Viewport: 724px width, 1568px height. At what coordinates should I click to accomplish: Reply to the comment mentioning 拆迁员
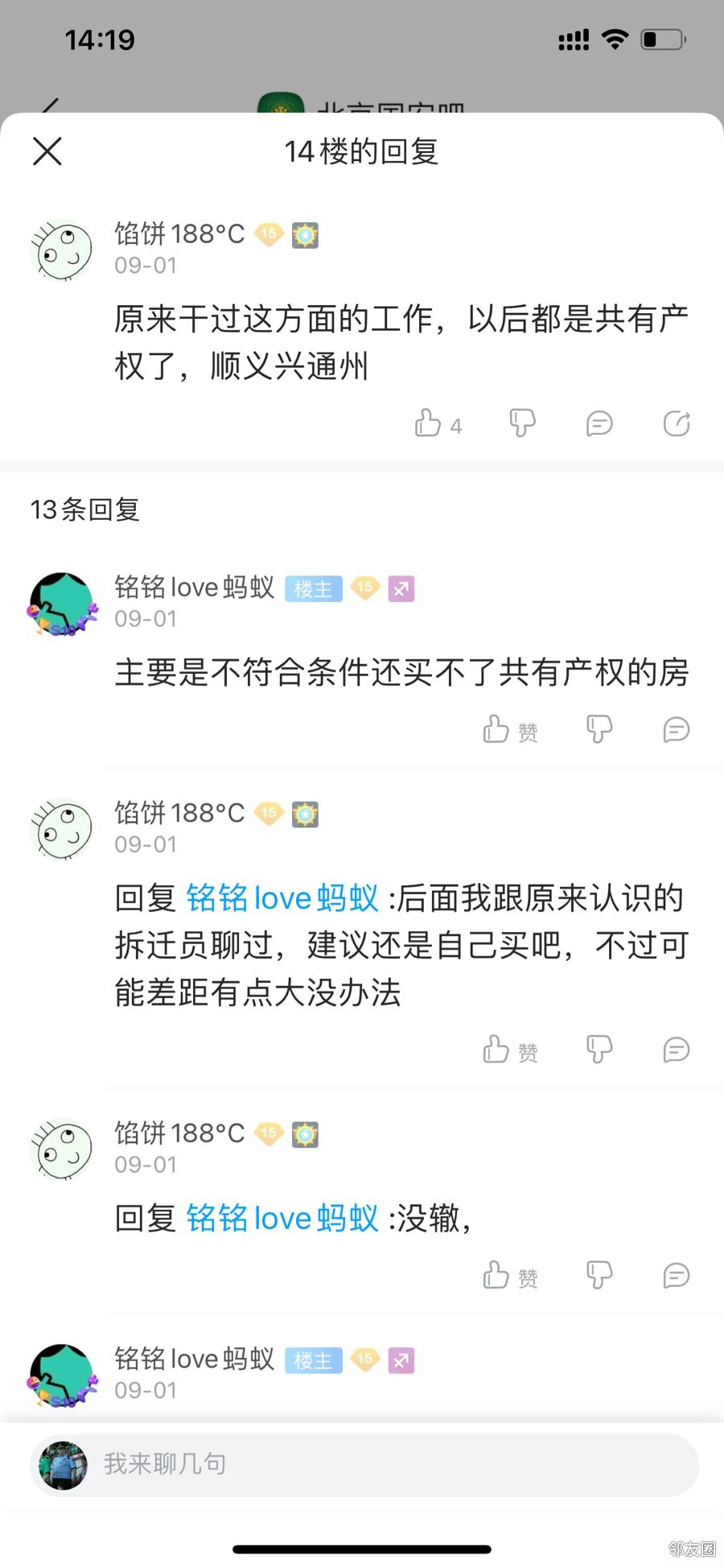point(677,1050)
